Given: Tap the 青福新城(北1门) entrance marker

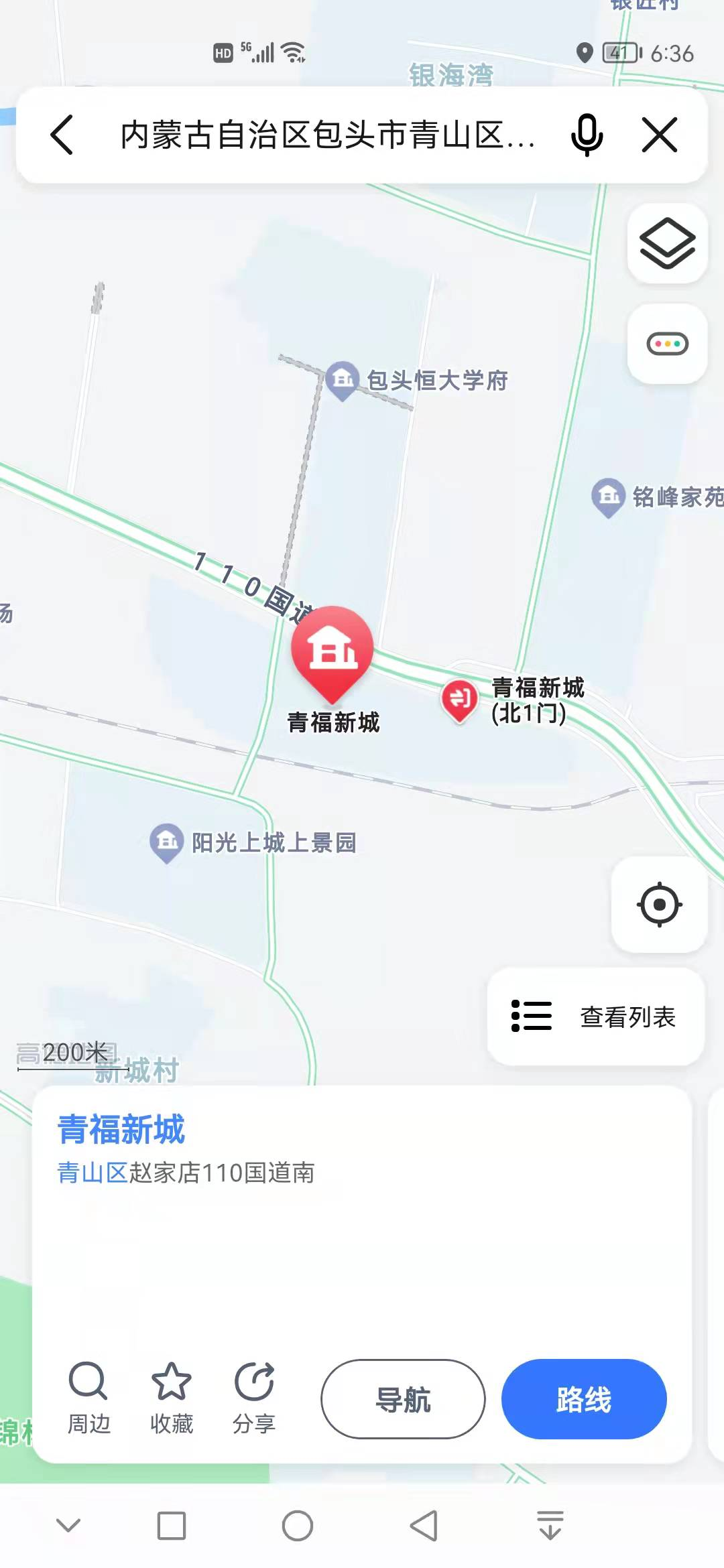Looking at the screenshot, I should [x=459, y=700].
